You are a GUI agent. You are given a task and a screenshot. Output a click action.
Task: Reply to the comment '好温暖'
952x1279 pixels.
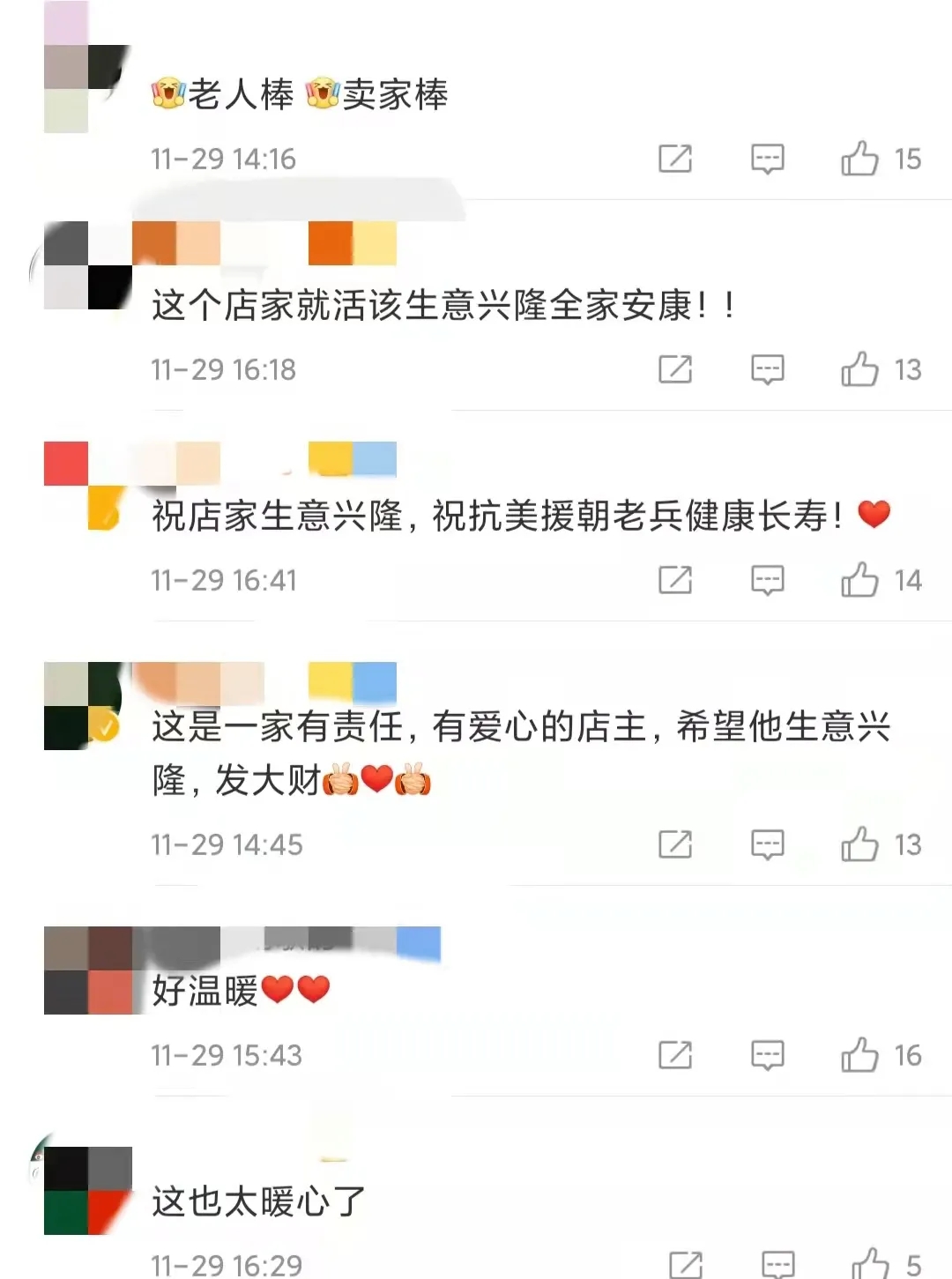[767, 1055]
